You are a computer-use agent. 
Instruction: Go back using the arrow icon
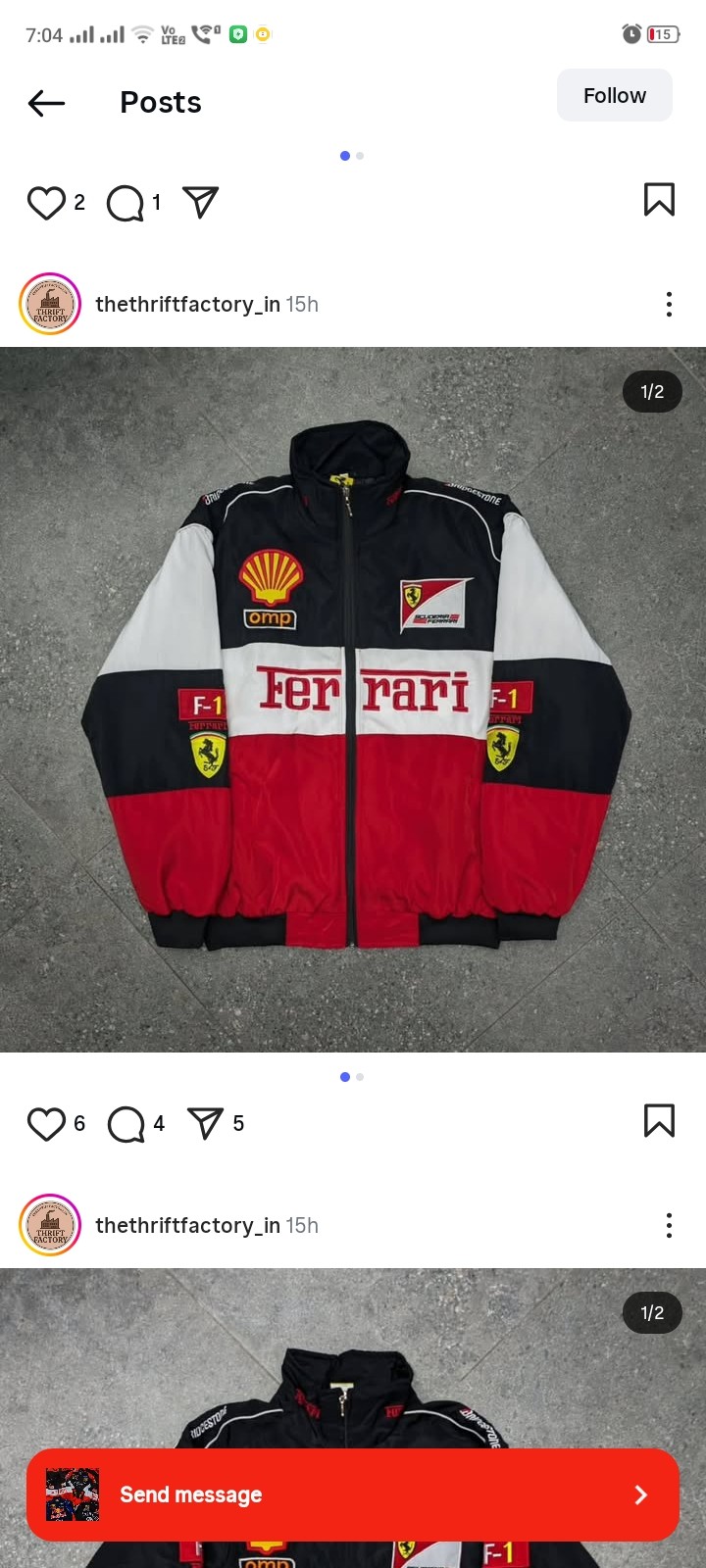coord(46,102)
